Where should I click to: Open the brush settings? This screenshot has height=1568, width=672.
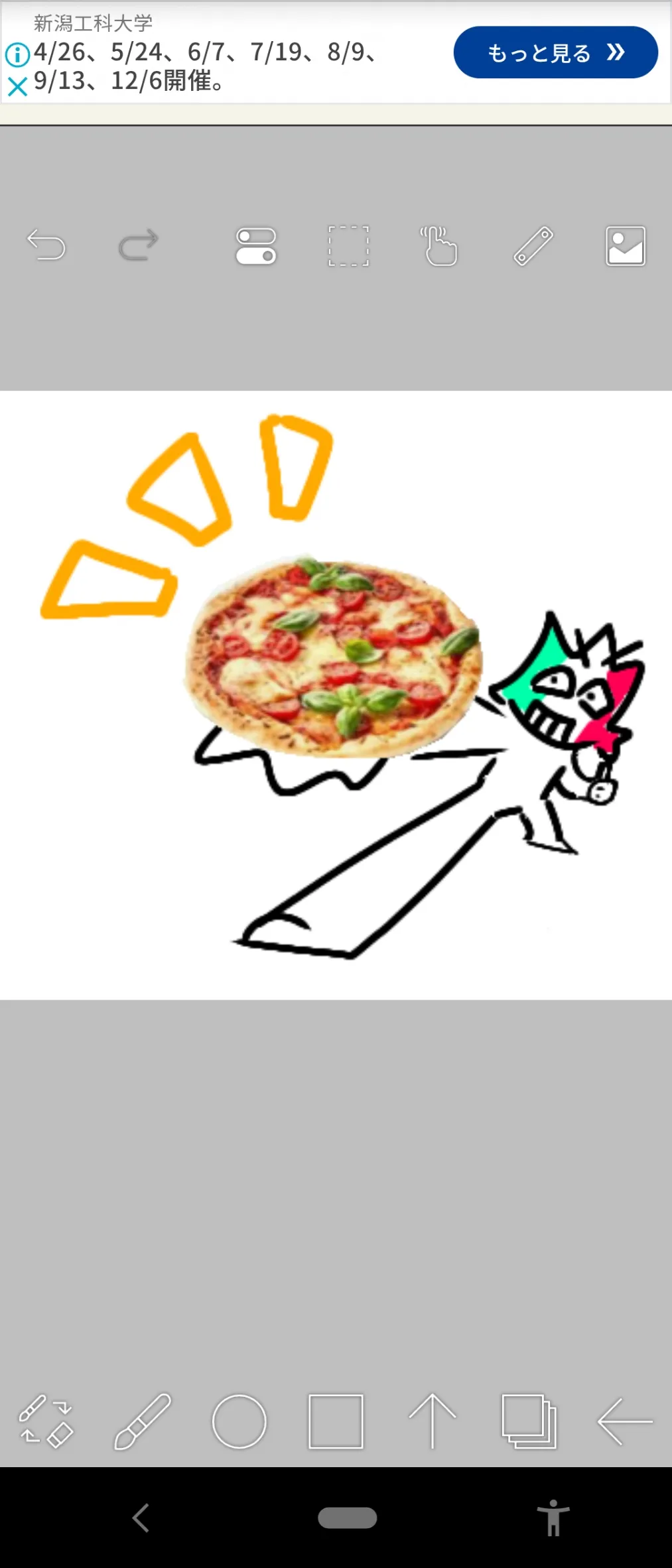(x=143, y=1422)
